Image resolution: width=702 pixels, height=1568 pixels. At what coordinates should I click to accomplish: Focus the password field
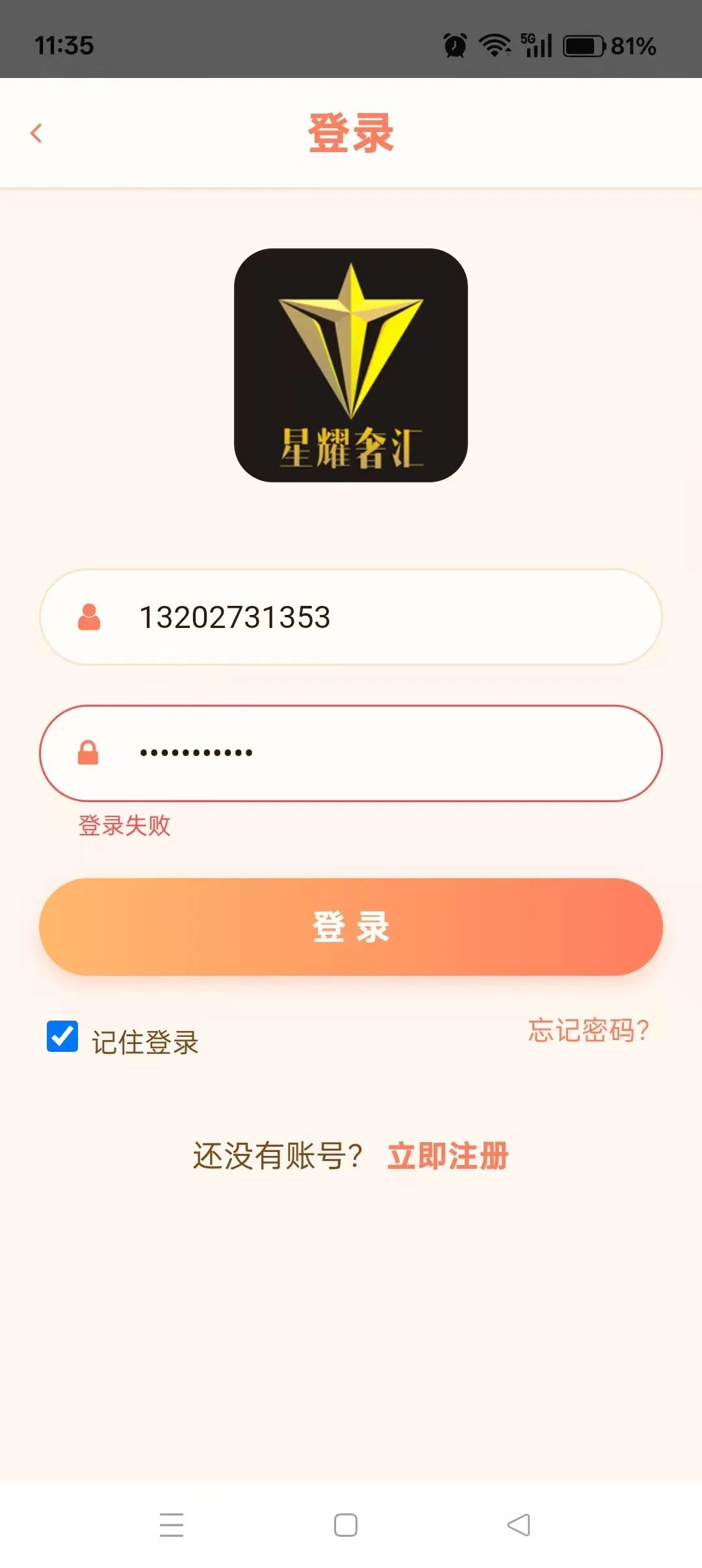(351, 753)
